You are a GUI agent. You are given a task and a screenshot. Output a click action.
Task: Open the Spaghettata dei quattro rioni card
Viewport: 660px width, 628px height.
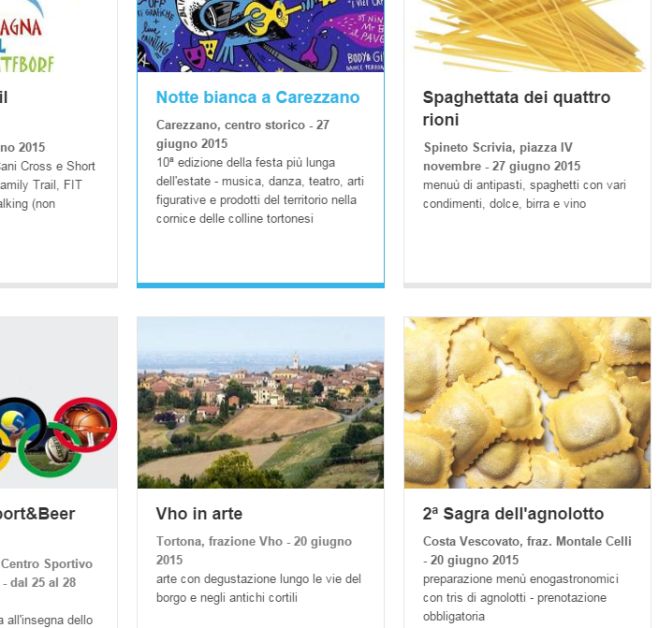516,108
